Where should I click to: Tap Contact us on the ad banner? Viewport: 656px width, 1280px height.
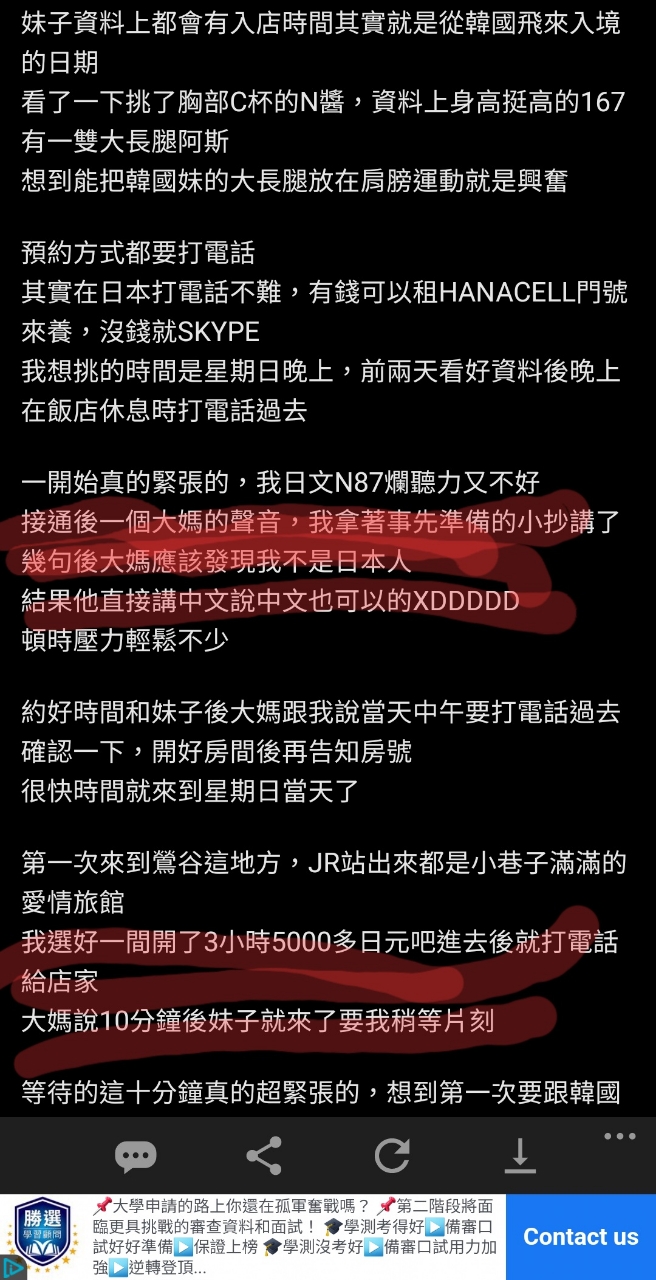coord(580,1237)
